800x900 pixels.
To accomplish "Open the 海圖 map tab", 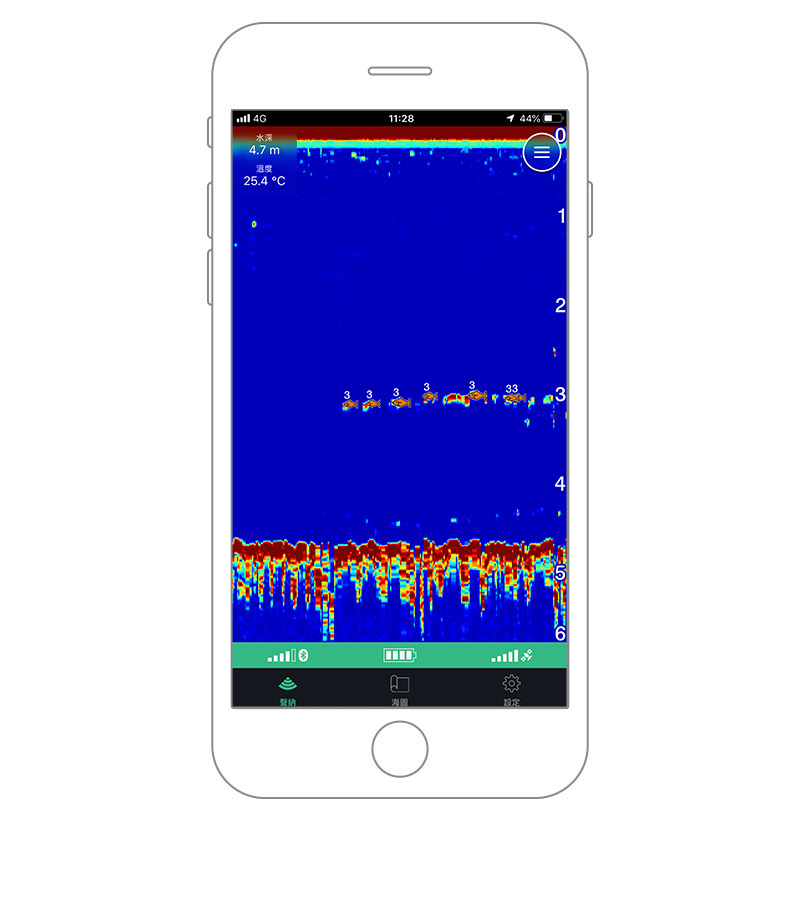I will pyautogui.click(x=399, y=689).
